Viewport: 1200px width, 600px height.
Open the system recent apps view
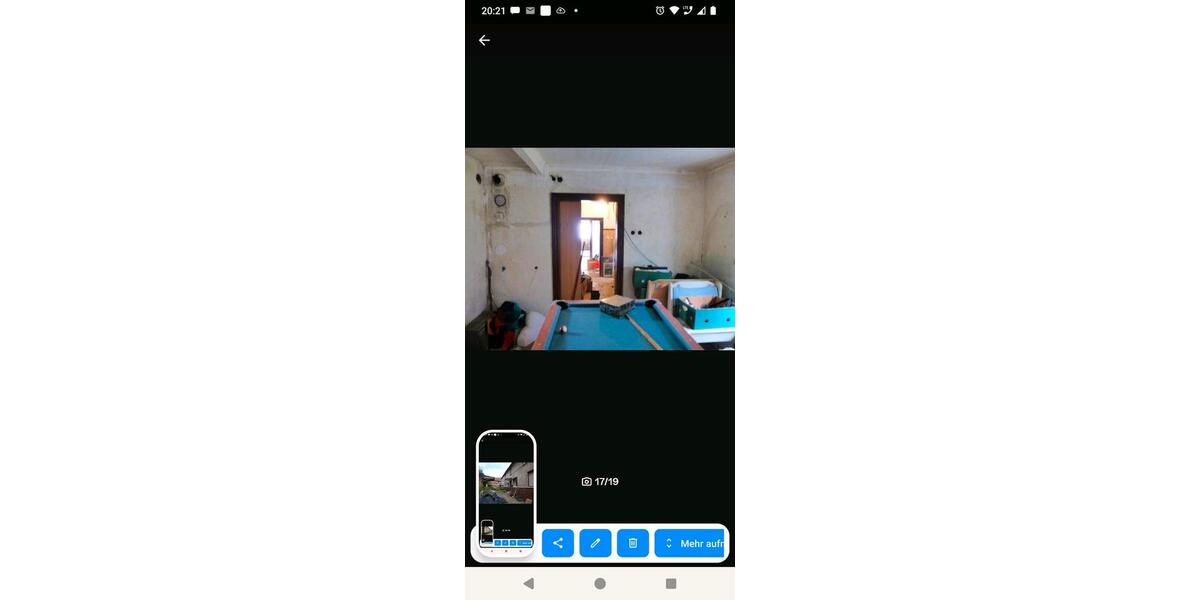[x=671, y=583]
